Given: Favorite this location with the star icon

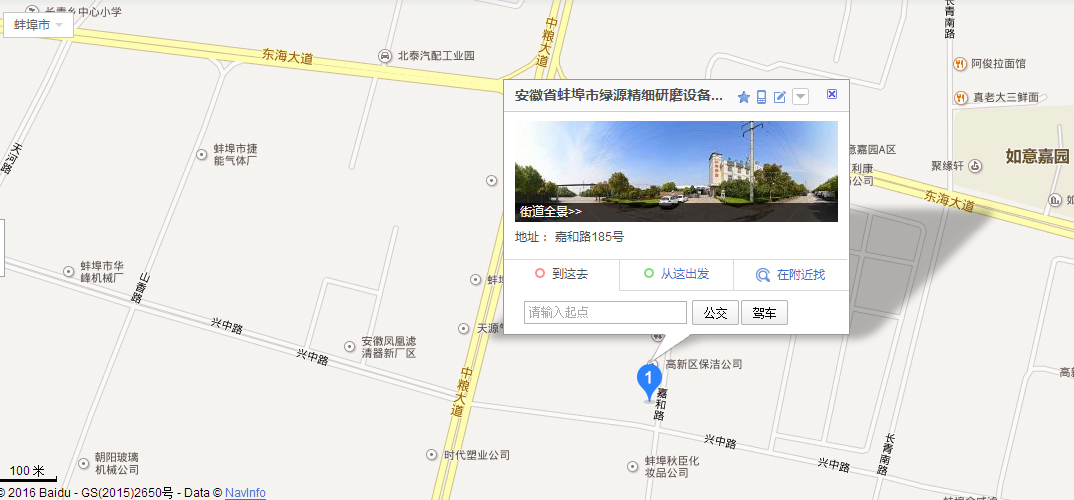Looking at the screenshot, I should pyautogui.click(x=743, y=97).
